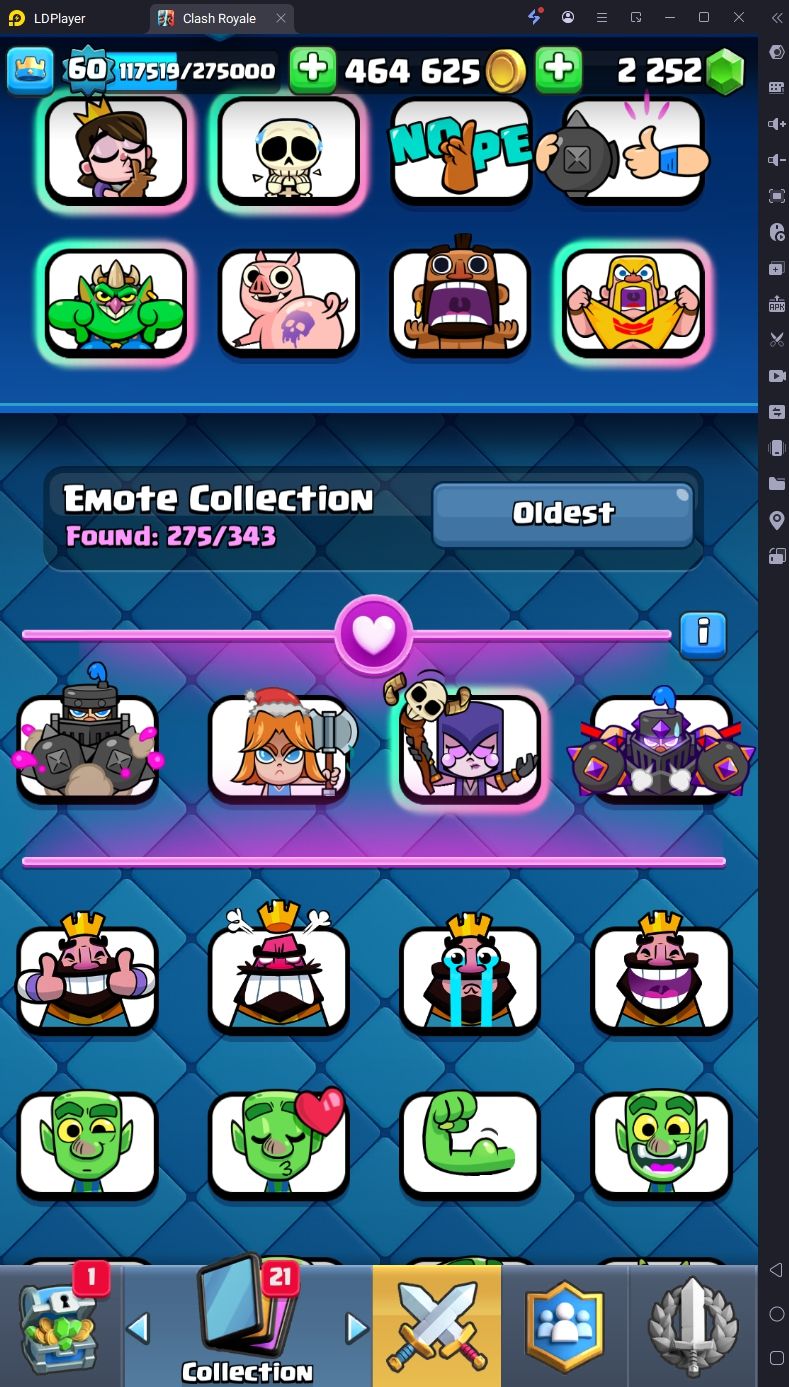
Task: Select the green flexing arm emote
Action: 470,1145
